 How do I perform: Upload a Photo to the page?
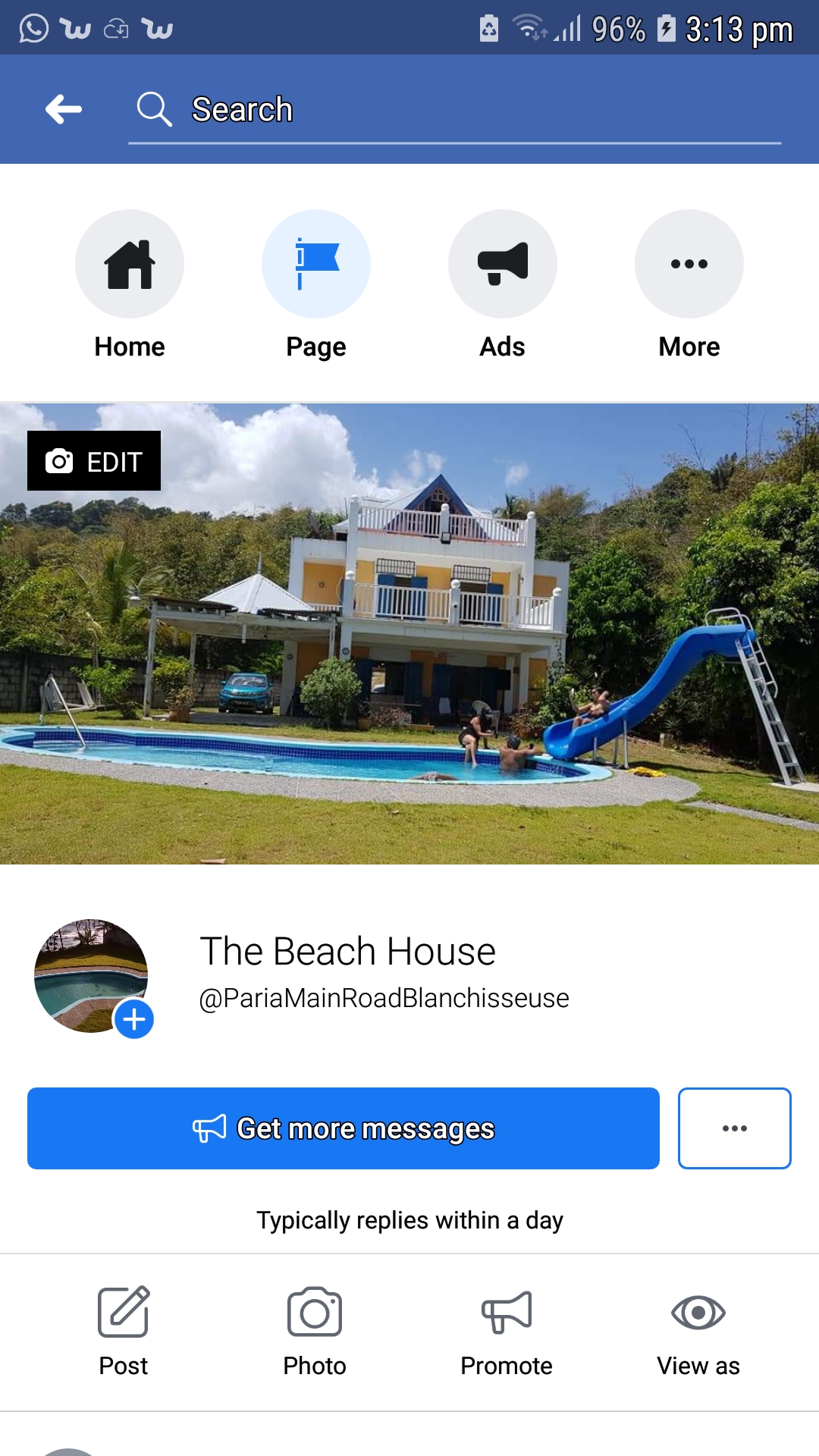tap(315, 1329)
